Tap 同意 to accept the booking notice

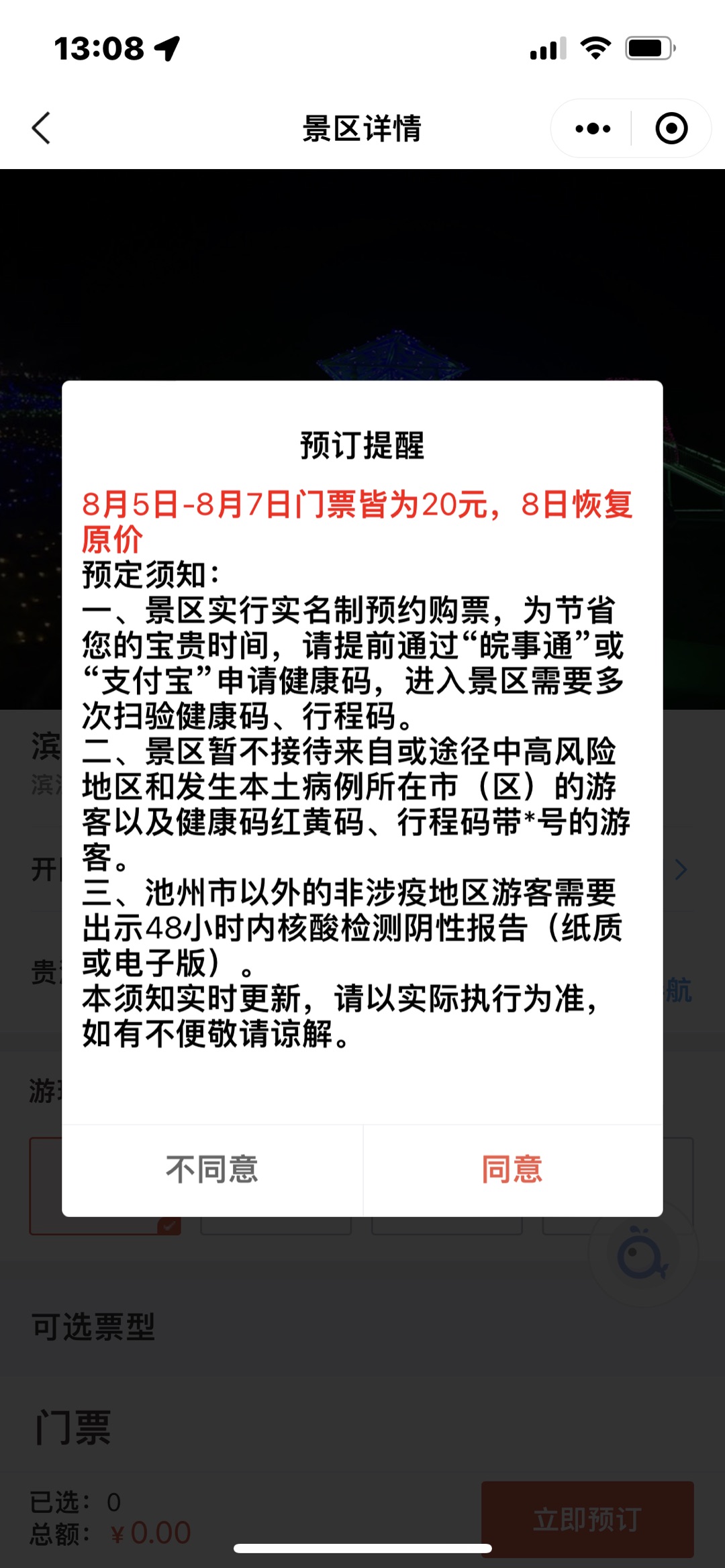click(x=512, y=1170)
